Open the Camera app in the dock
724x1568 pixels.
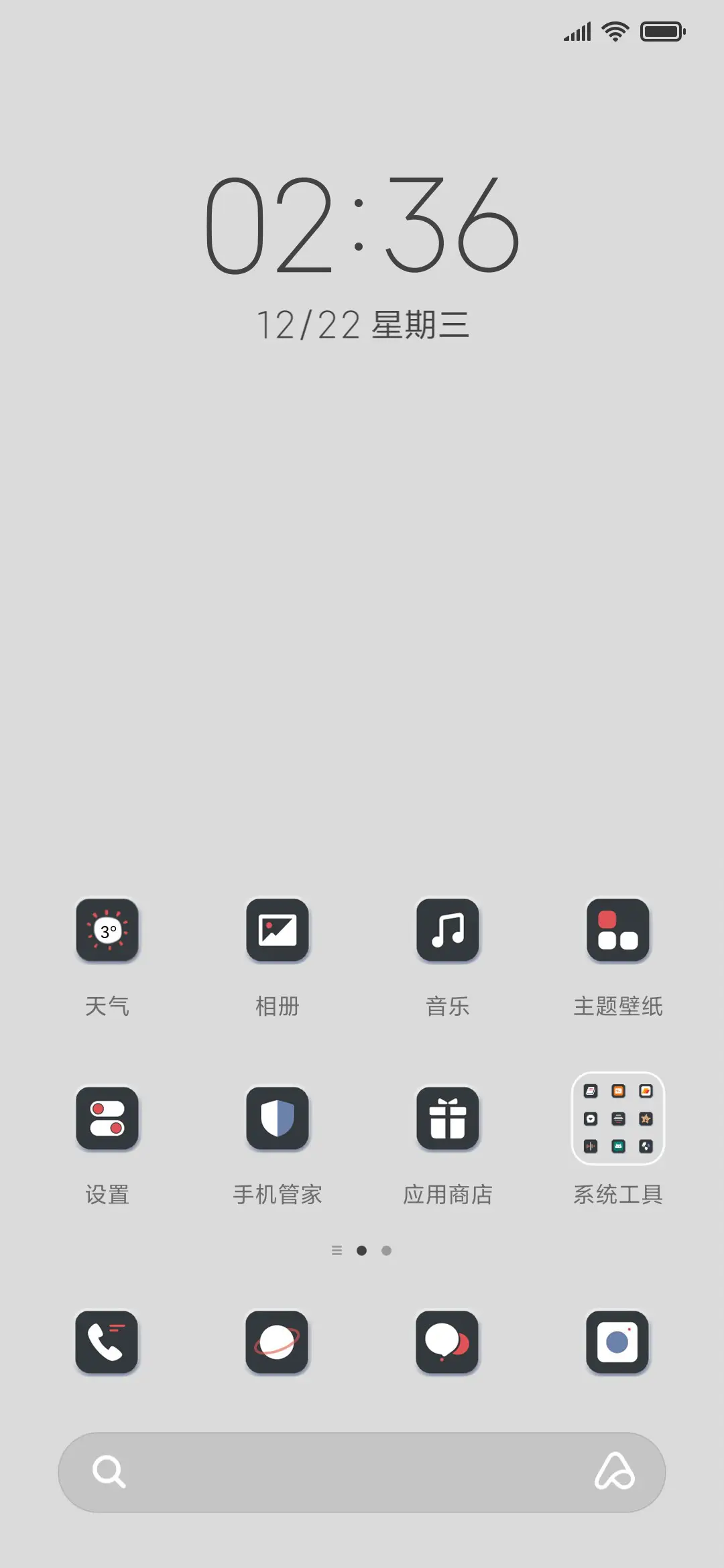pyautogui.click(x=618, y=1344)
